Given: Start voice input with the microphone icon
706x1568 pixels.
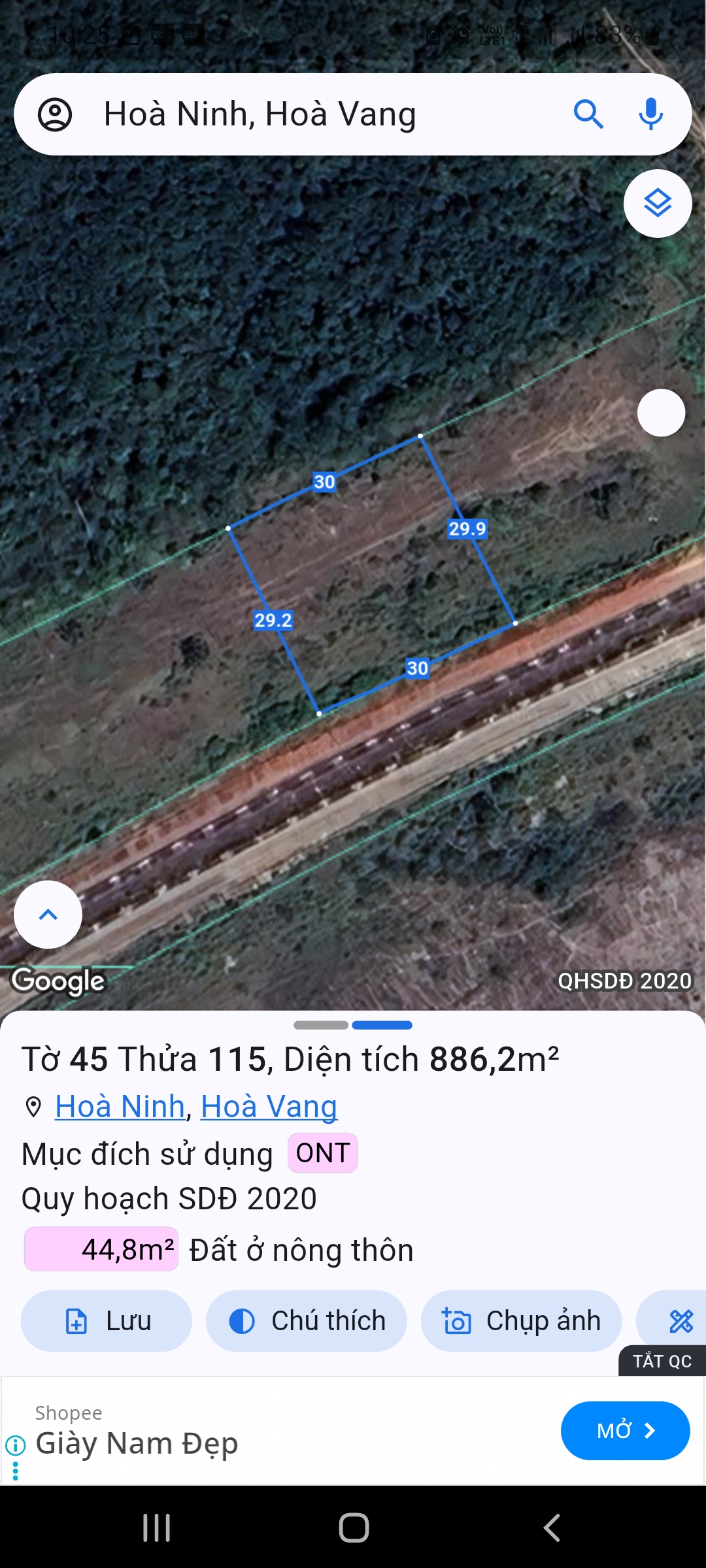Looking at the screenshot, I should click(650, 114).
